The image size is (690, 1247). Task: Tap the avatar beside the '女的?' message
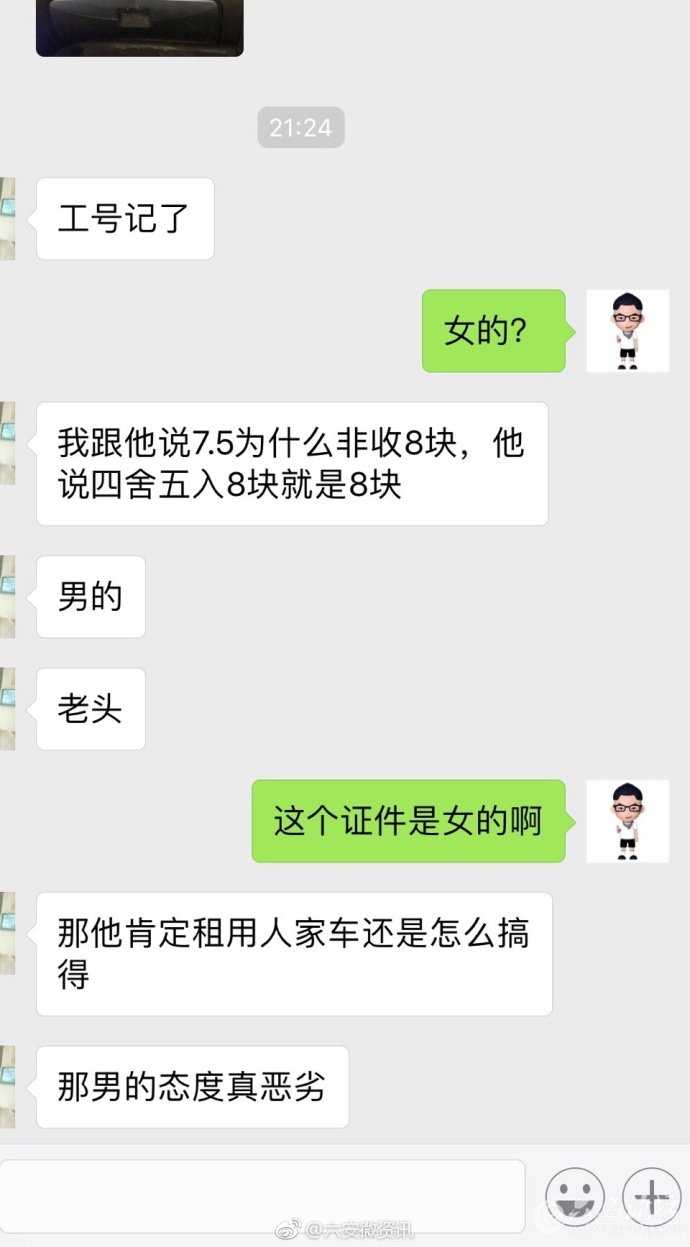pyautogui.click(x=627, y=331)
